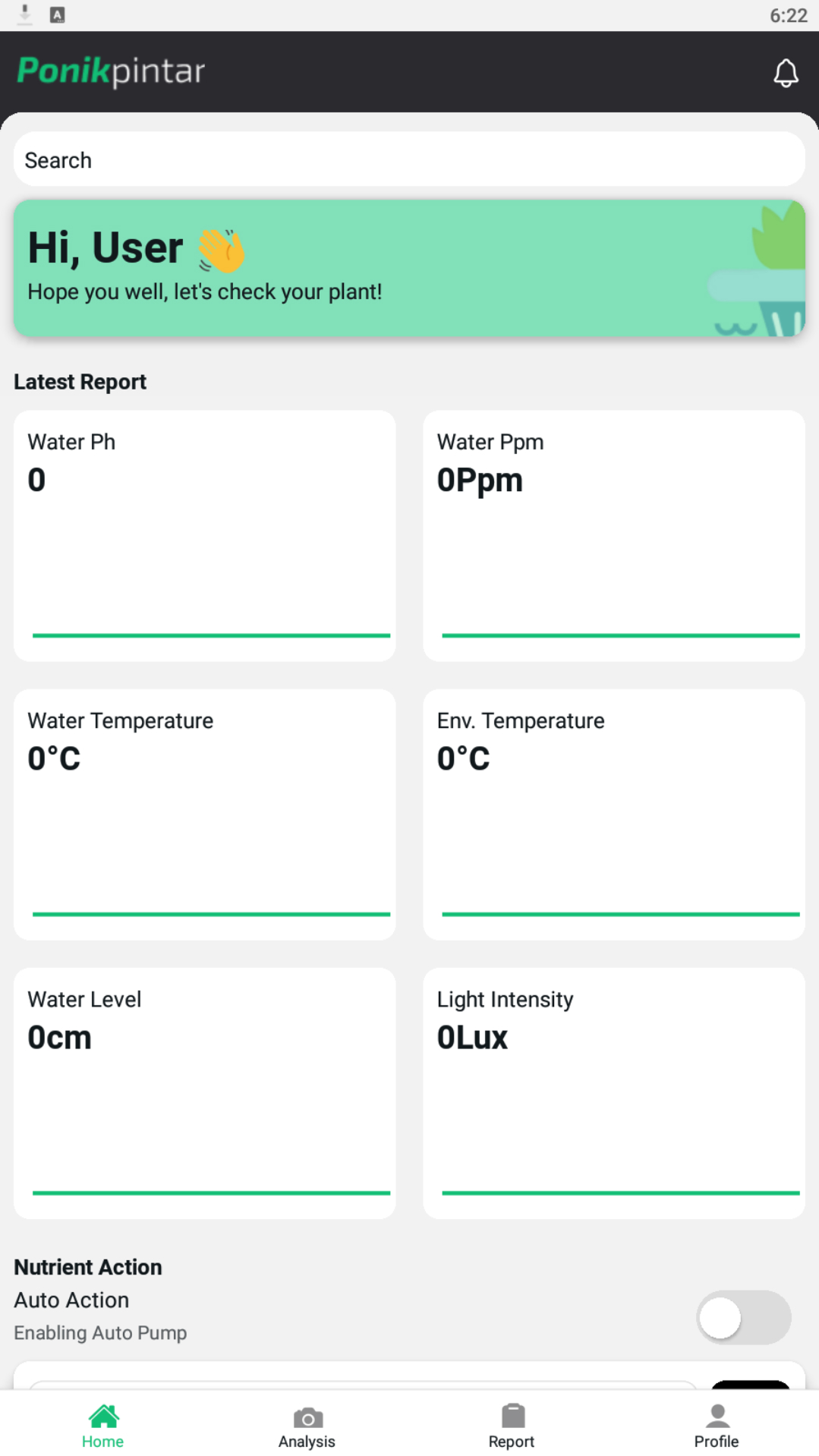View the Env. Temperature card
The height and width of the screenshot is (1456, 819).
(613, 814)
